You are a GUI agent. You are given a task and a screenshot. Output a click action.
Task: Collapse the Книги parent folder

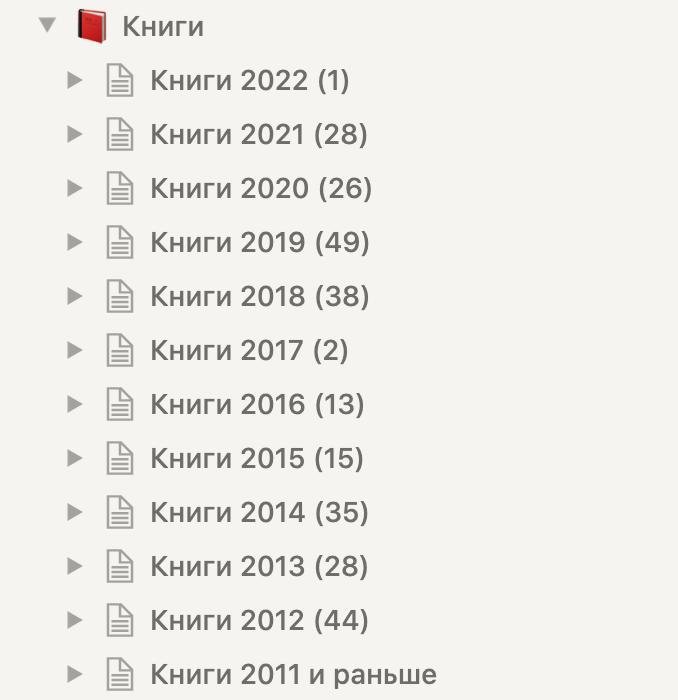click(x=46, y=26)
